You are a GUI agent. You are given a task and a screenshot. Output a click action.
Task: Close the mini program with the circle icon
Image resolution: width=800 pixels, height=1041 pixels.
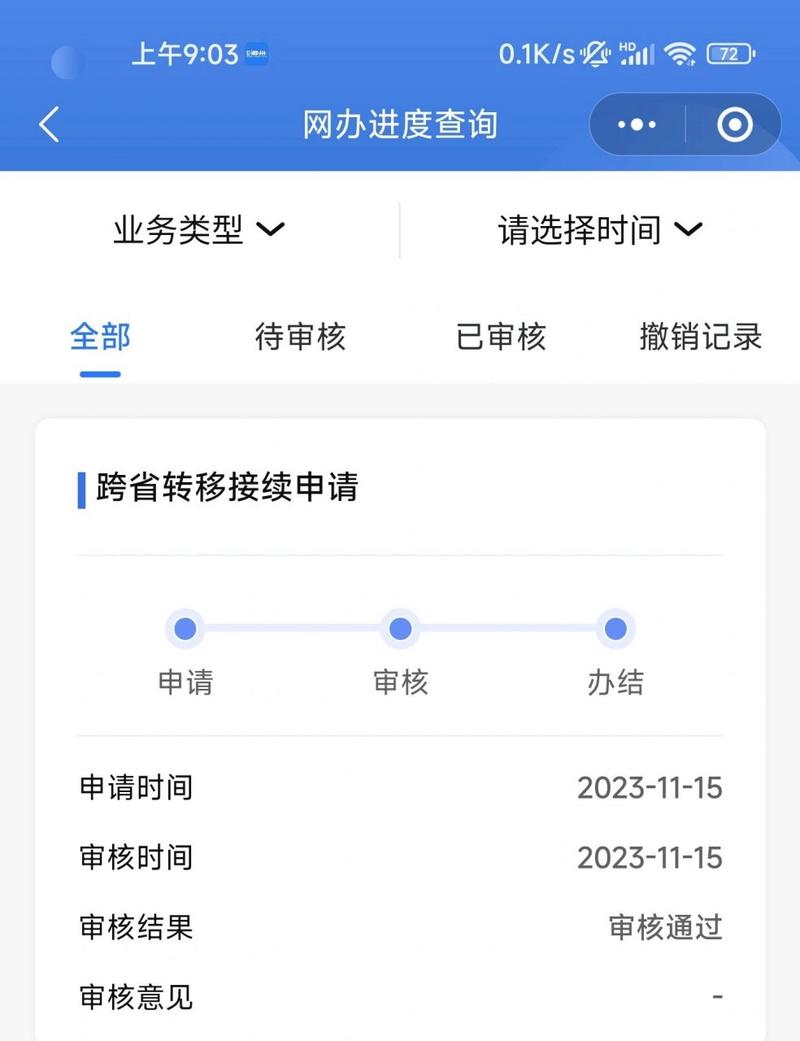pos(735,125)
